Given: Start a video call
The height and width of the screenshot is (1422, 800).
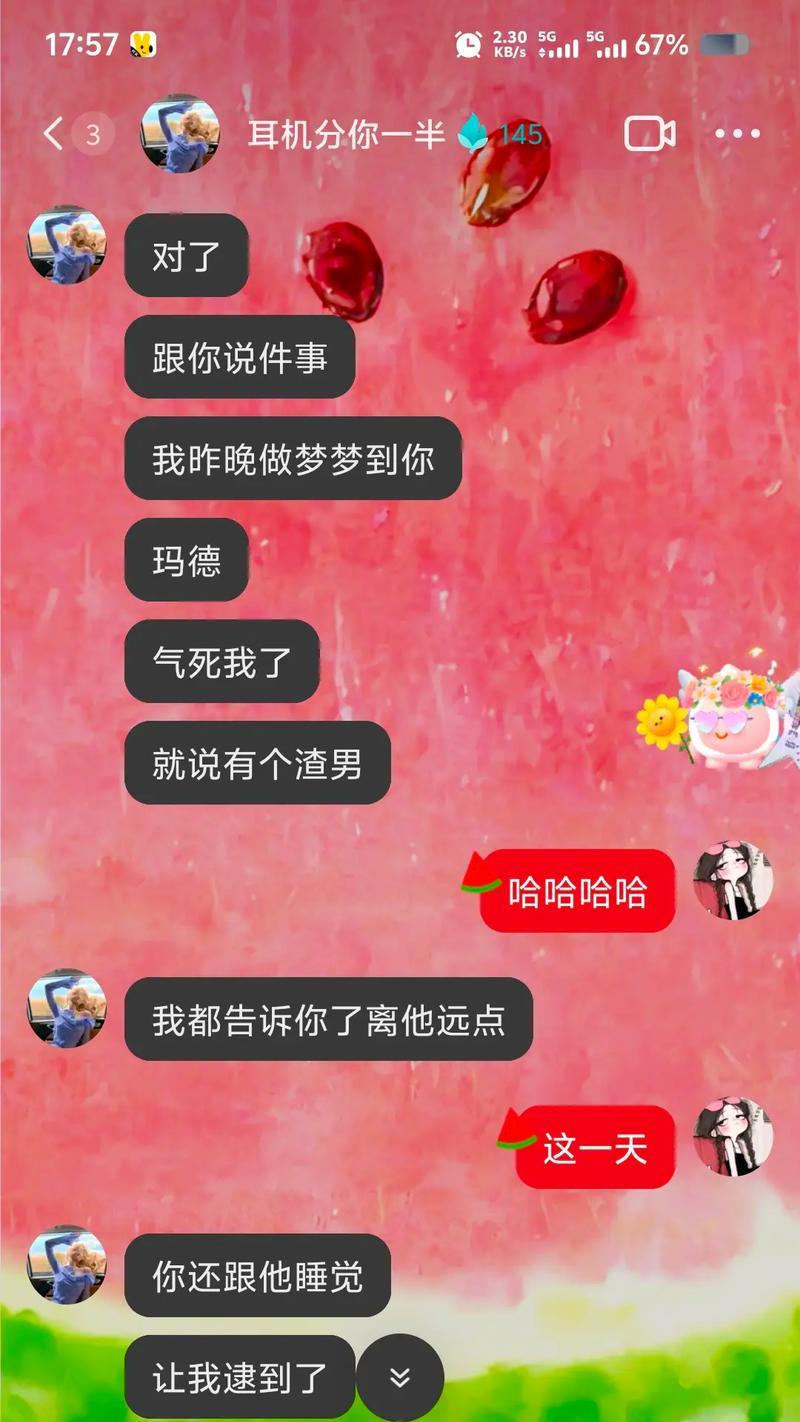Looking at the screenshot, I should coord(650,134).
